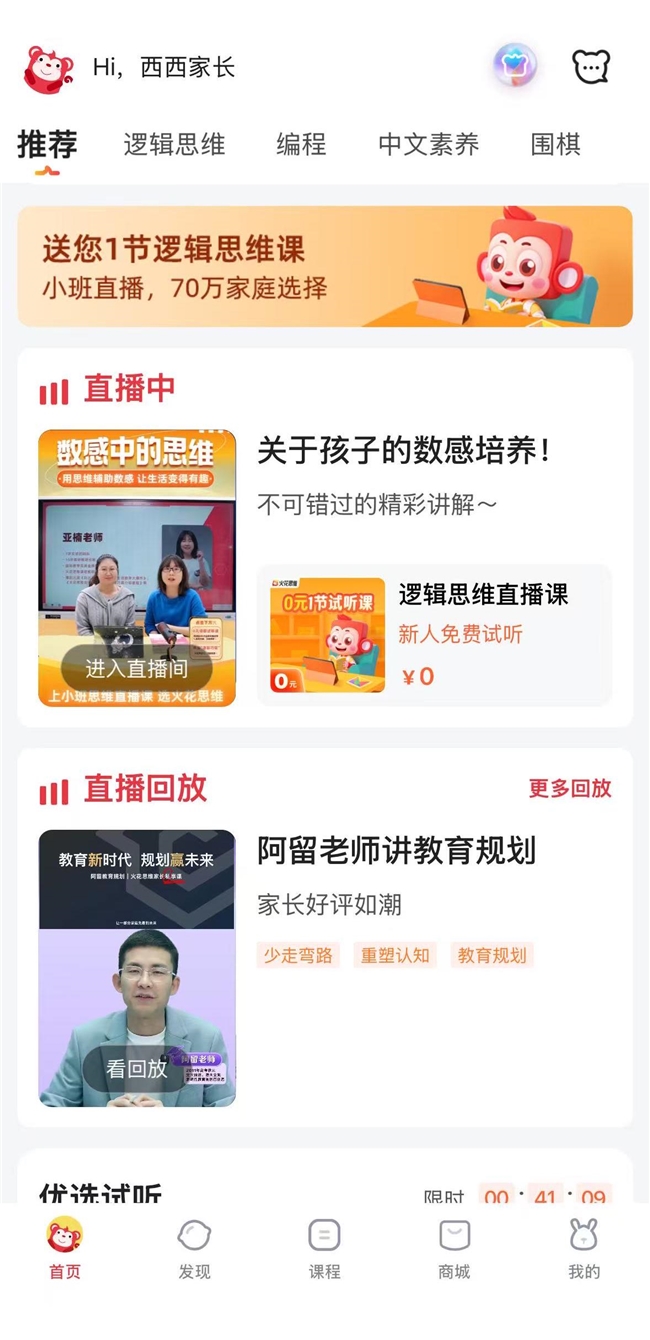650x1340 pixels.
Task: Go to the 发现 bottom tab
Action: tap(194, 1250)
